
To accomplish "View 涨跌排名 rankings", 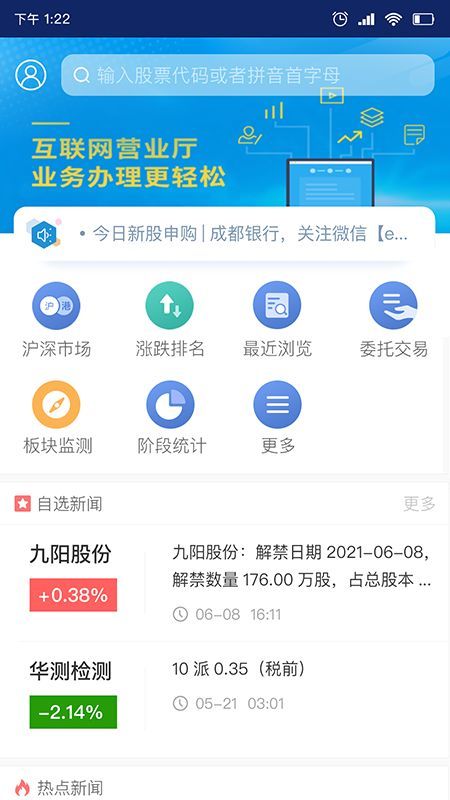I will [x=170, y=319].
